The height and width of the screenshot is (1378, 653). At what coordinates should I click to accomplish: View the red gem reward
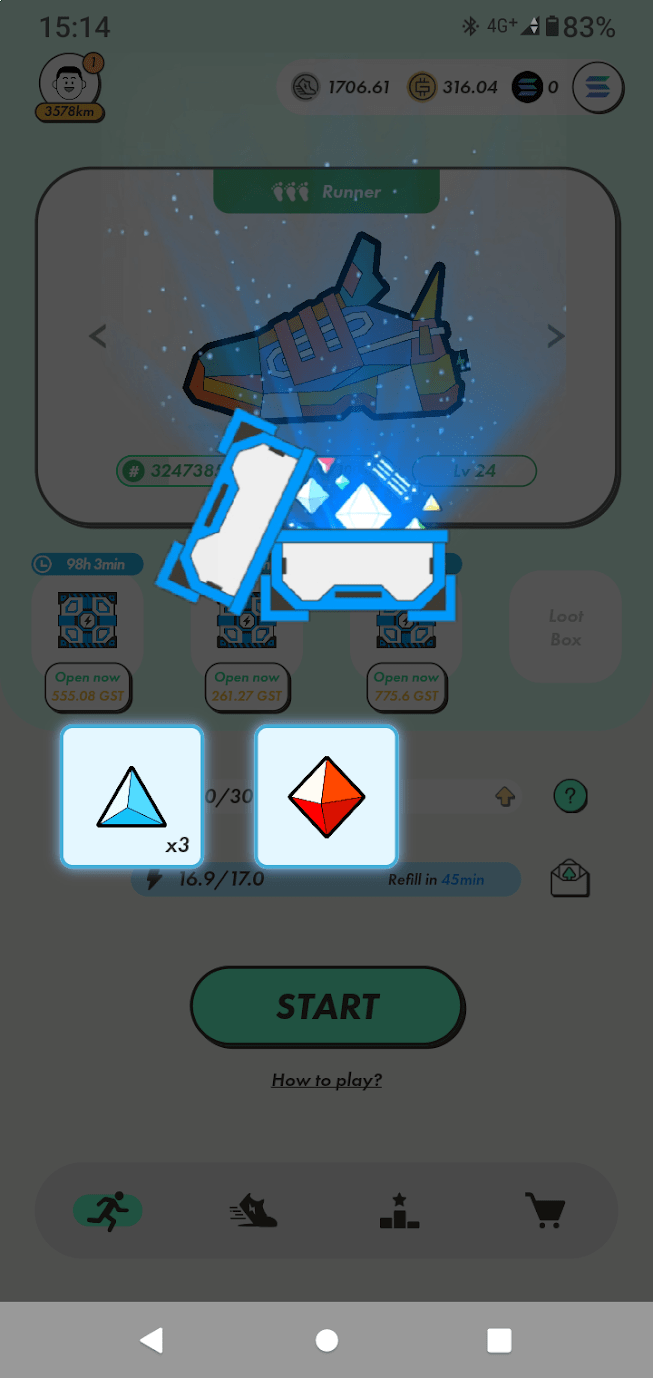point(326,796)
